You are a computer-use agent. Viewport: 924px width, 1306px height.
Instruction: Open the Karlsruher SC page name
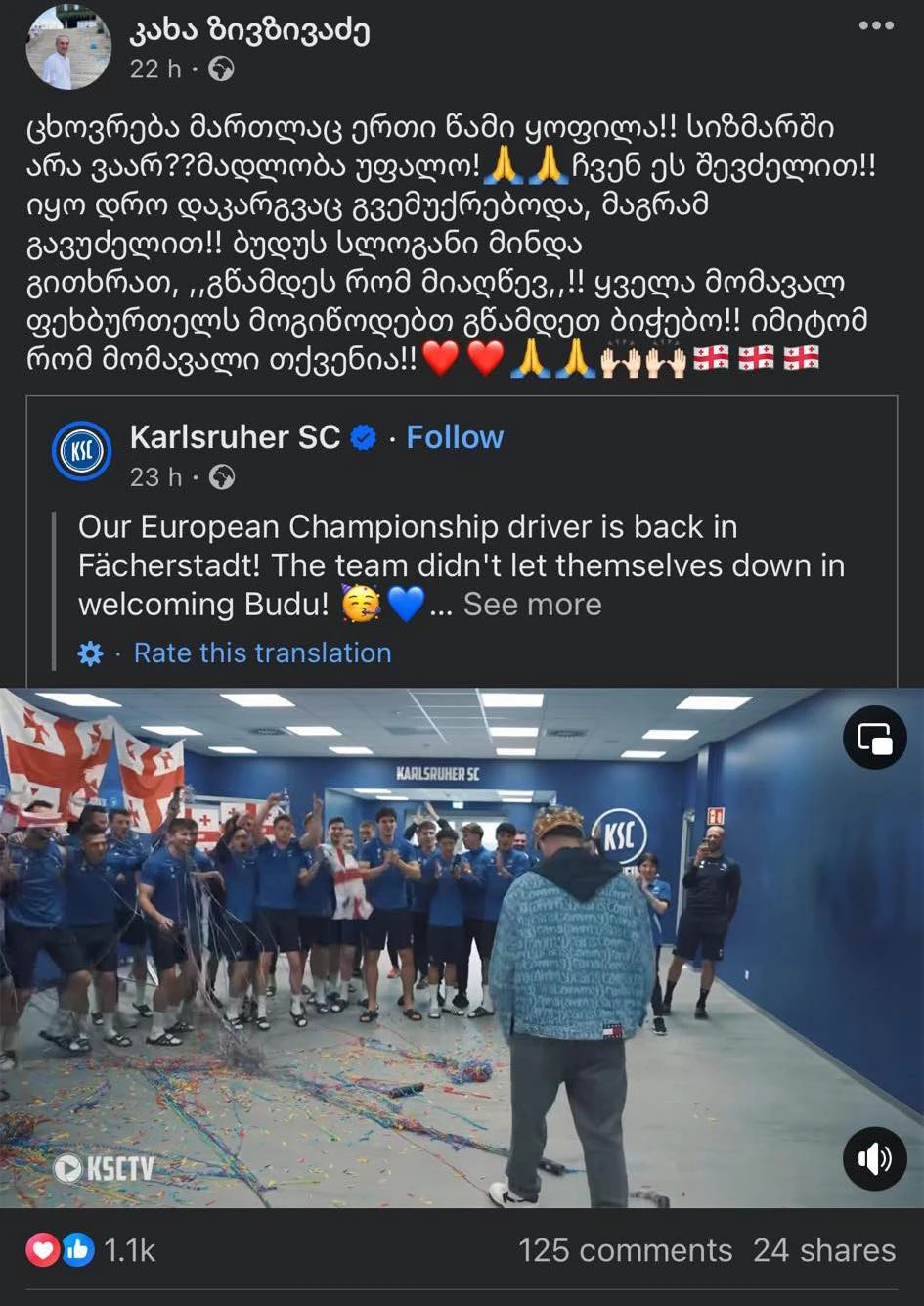pyautogui.click(x=235, y=437)
